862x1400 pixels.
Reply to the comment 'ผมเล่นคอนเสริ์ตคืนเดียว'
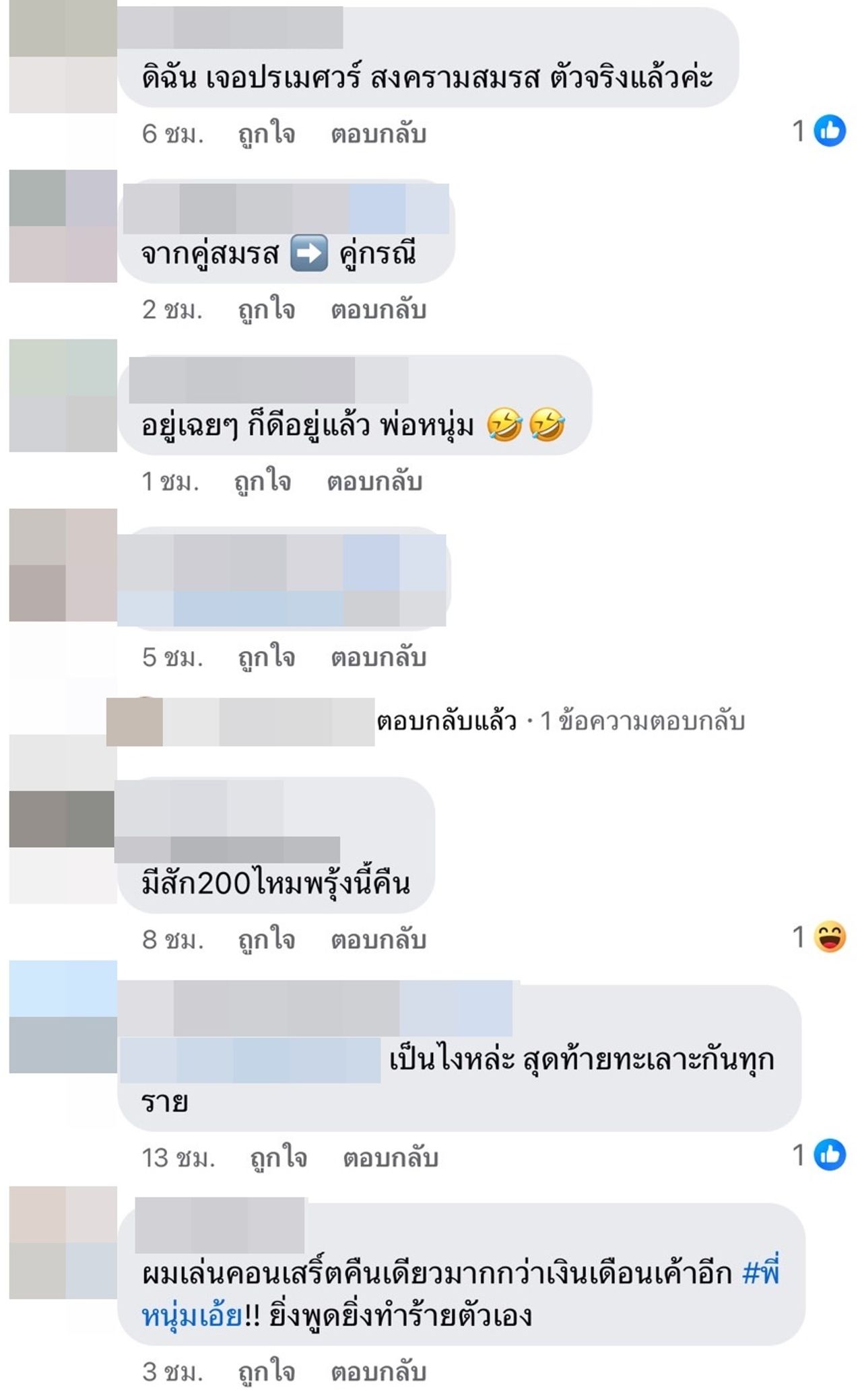(x=378, y=1372)
